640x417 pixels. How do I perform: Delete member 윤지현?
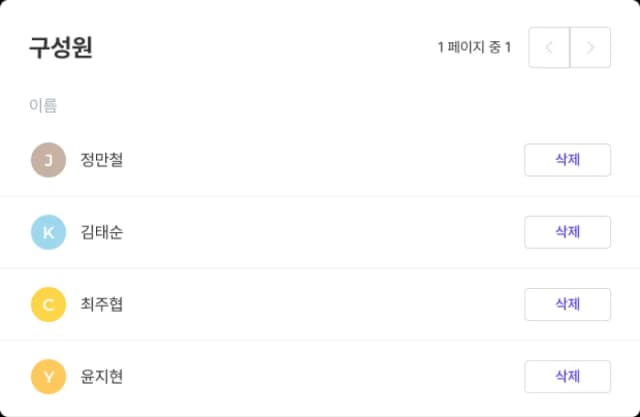coord(567,376)
